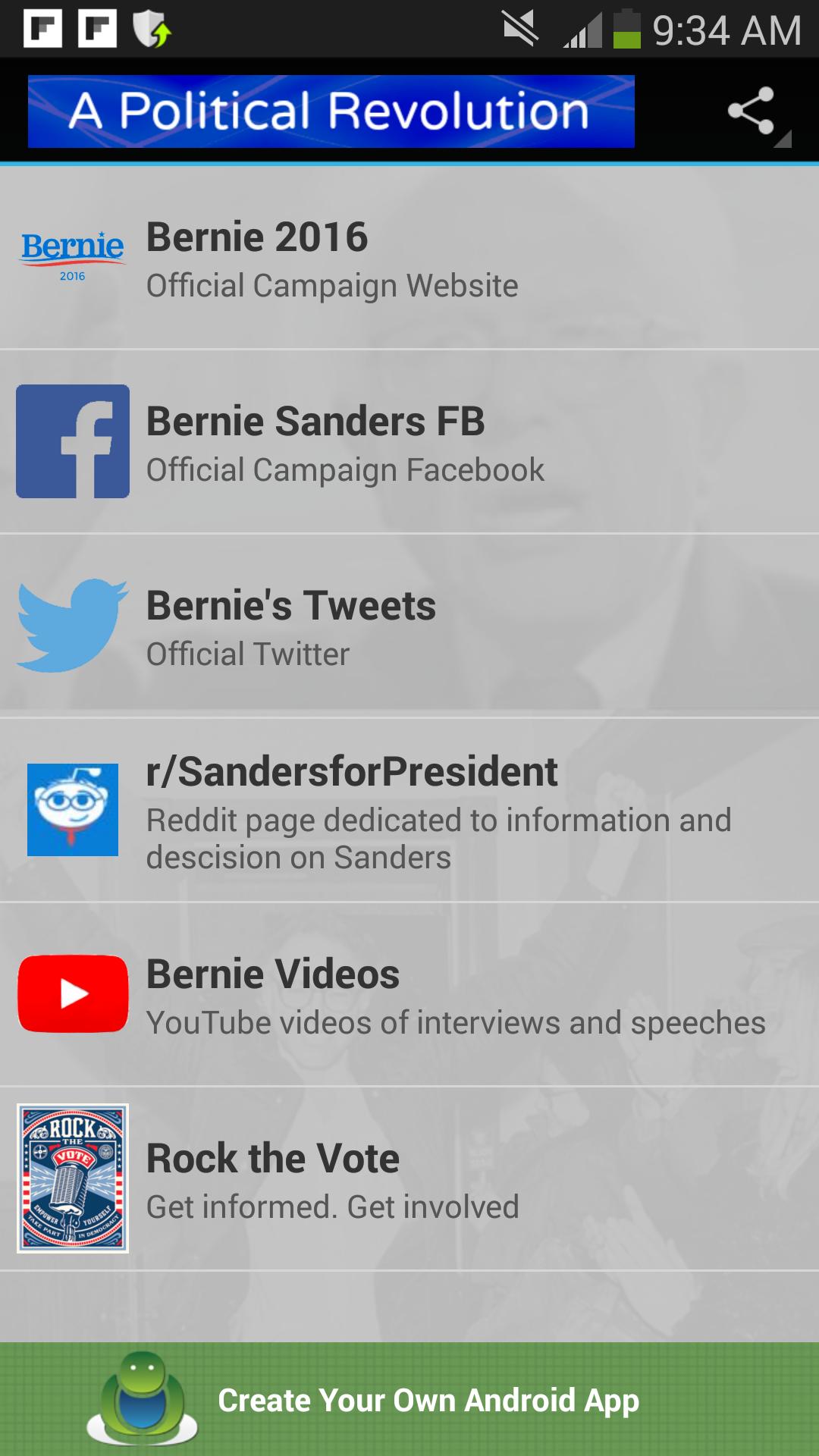Select the r/SandersforPresident list item
Image resolution: width=819 pixels, height=1456 pixels.
point(409,810)
